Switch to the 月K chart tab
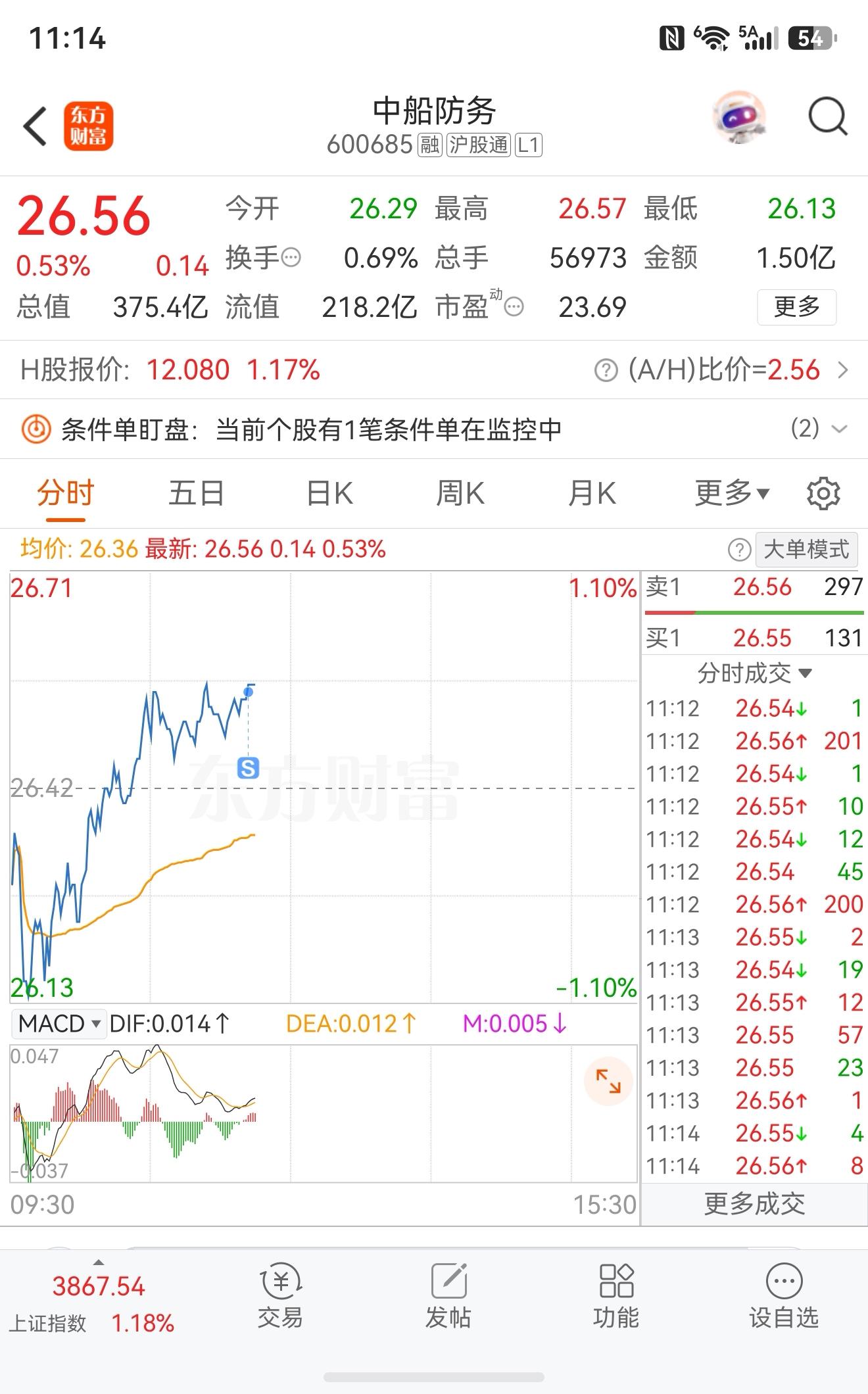 (592, 493)
